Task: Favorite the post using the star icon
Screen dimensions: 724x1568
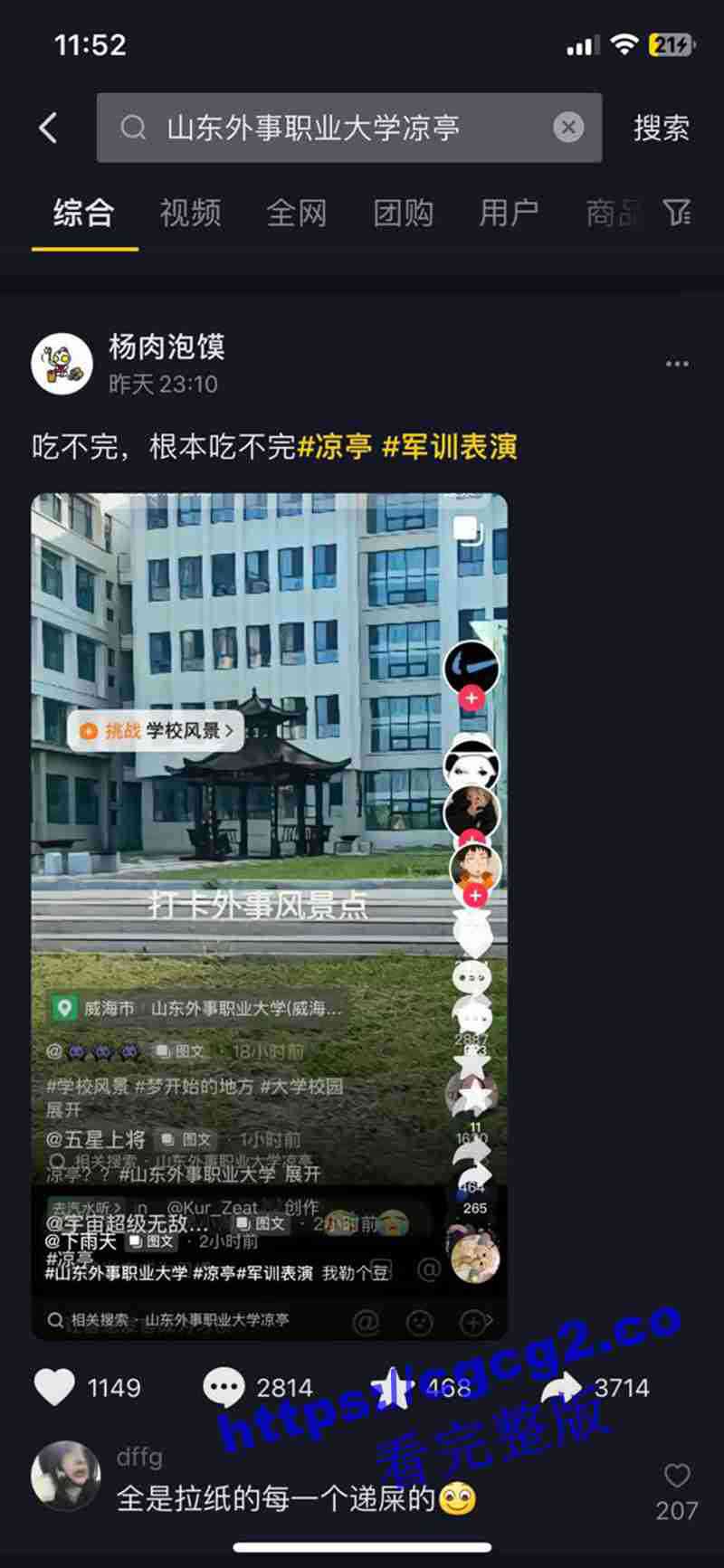Action: coord(394,1387)
